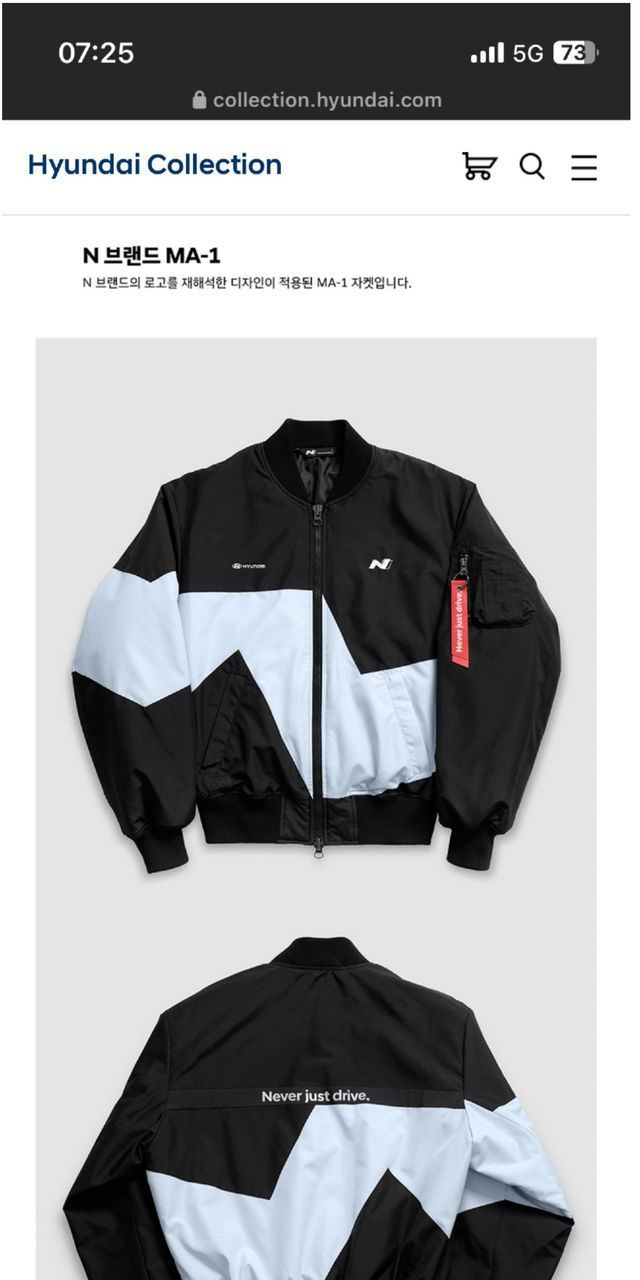Go to Hyundai Collection home
This screenshot has width=640, height=1280.
coord(155,165)
